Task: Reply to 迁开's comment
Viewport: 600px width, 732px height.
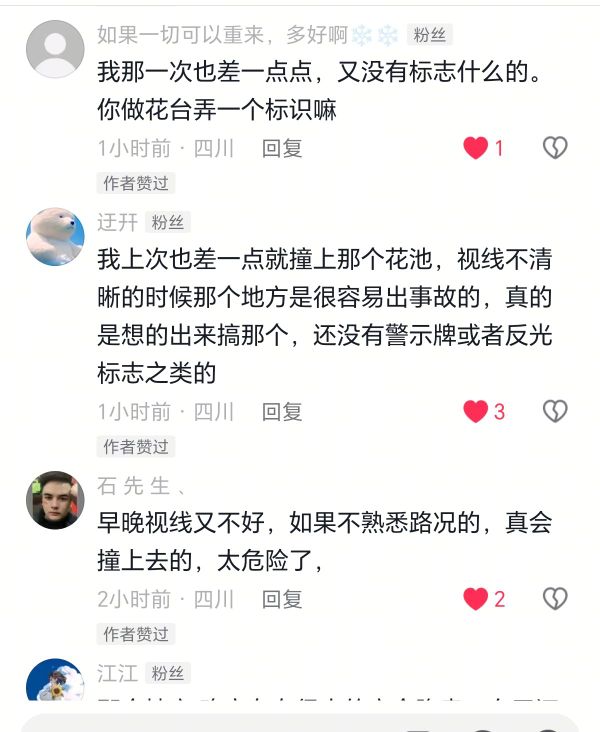Action: [282, 411]
